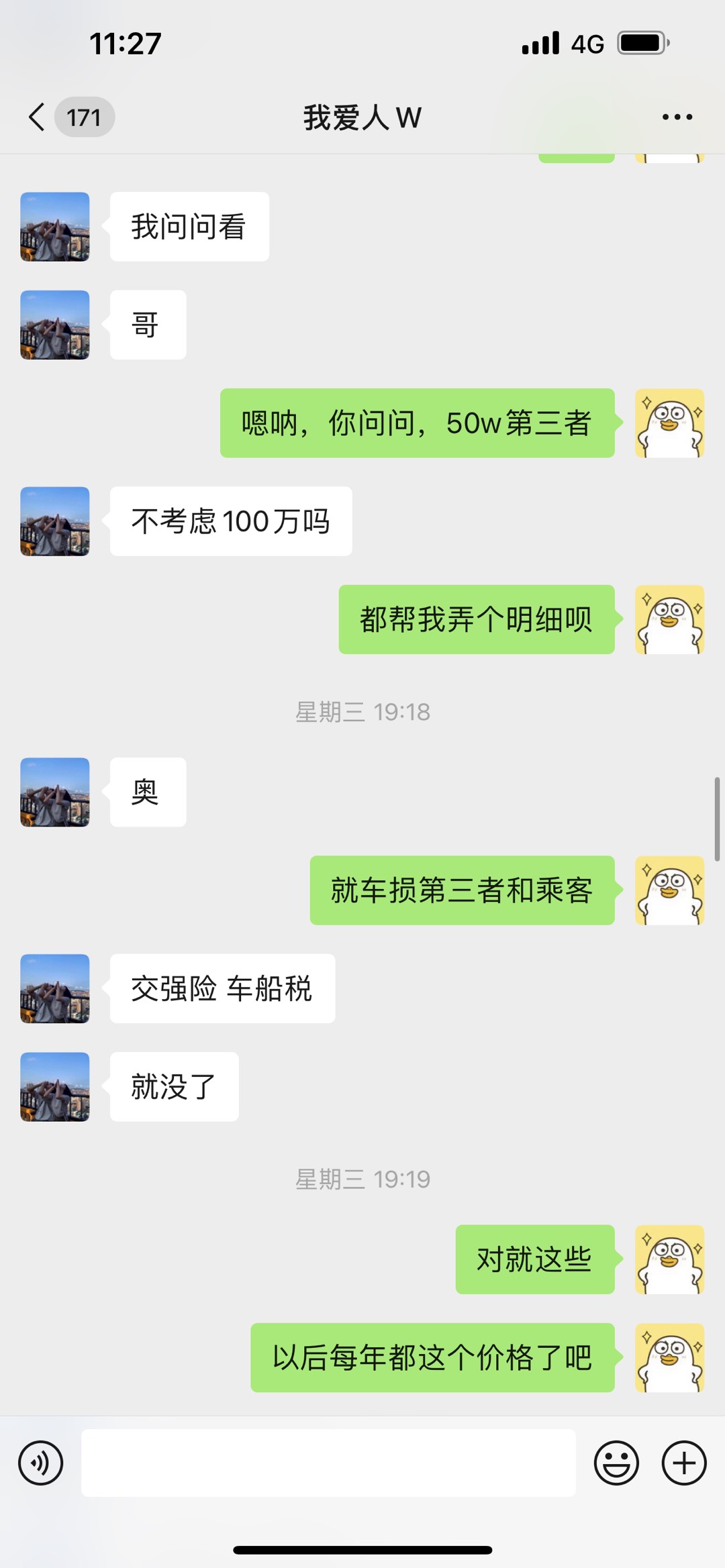This screenshot has width=725, height=1568.
Task: Switch to voice message input
Action: pyautogui.click(x=41, y=1463)
